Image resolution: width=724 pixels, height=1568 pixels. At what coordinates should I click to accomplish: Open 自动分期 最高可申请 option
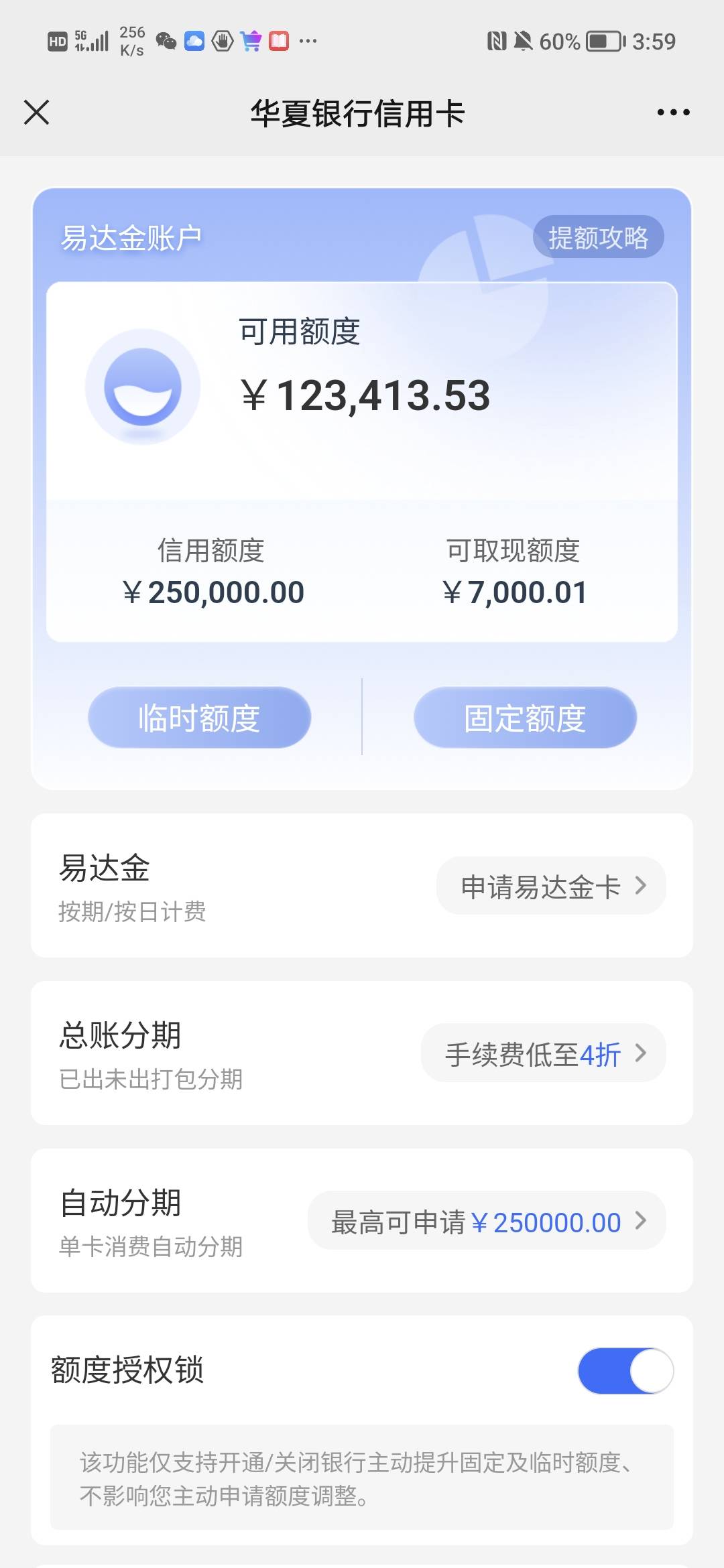[x=487, y=1221]
